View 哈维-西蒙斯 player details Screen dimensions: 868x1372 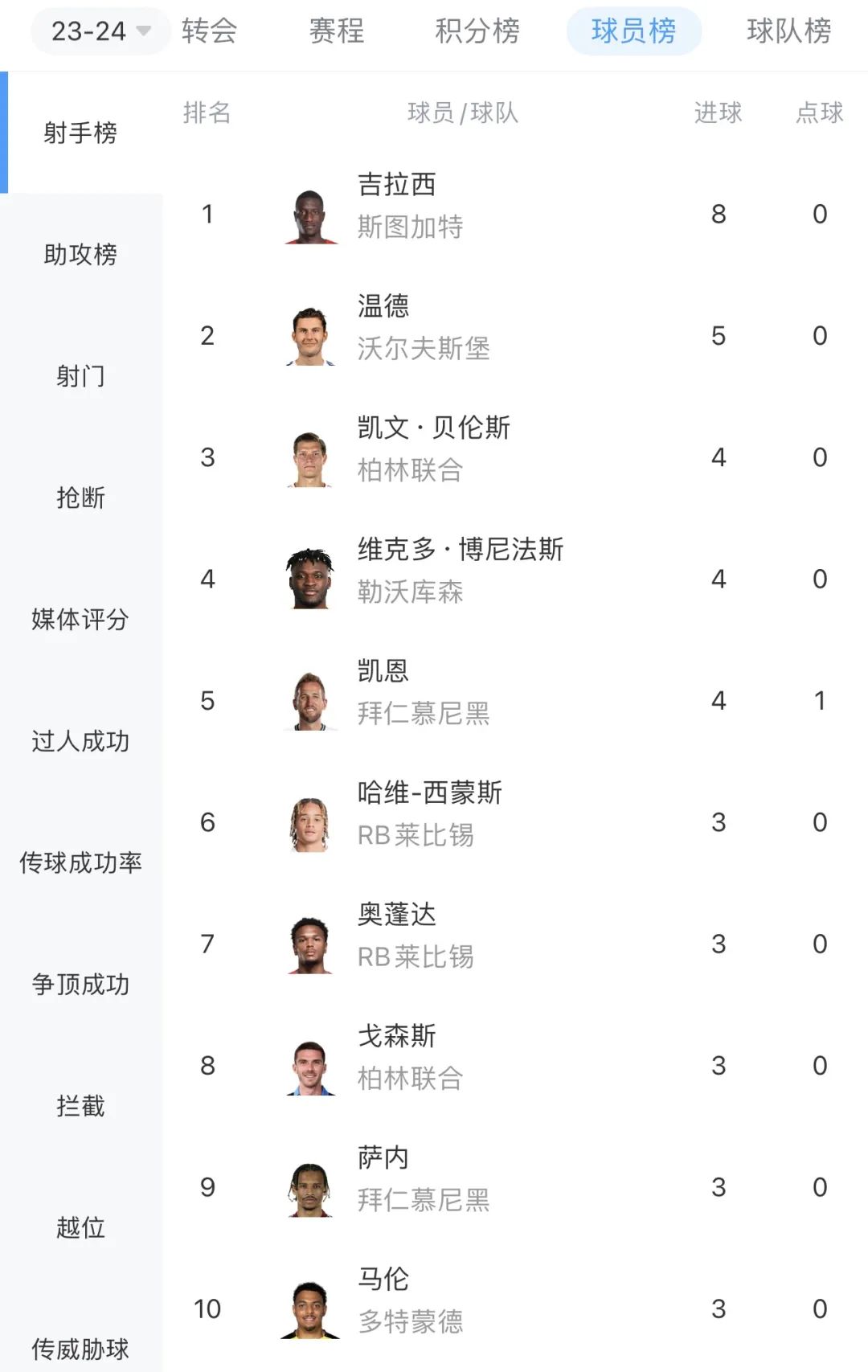(429, 793)
